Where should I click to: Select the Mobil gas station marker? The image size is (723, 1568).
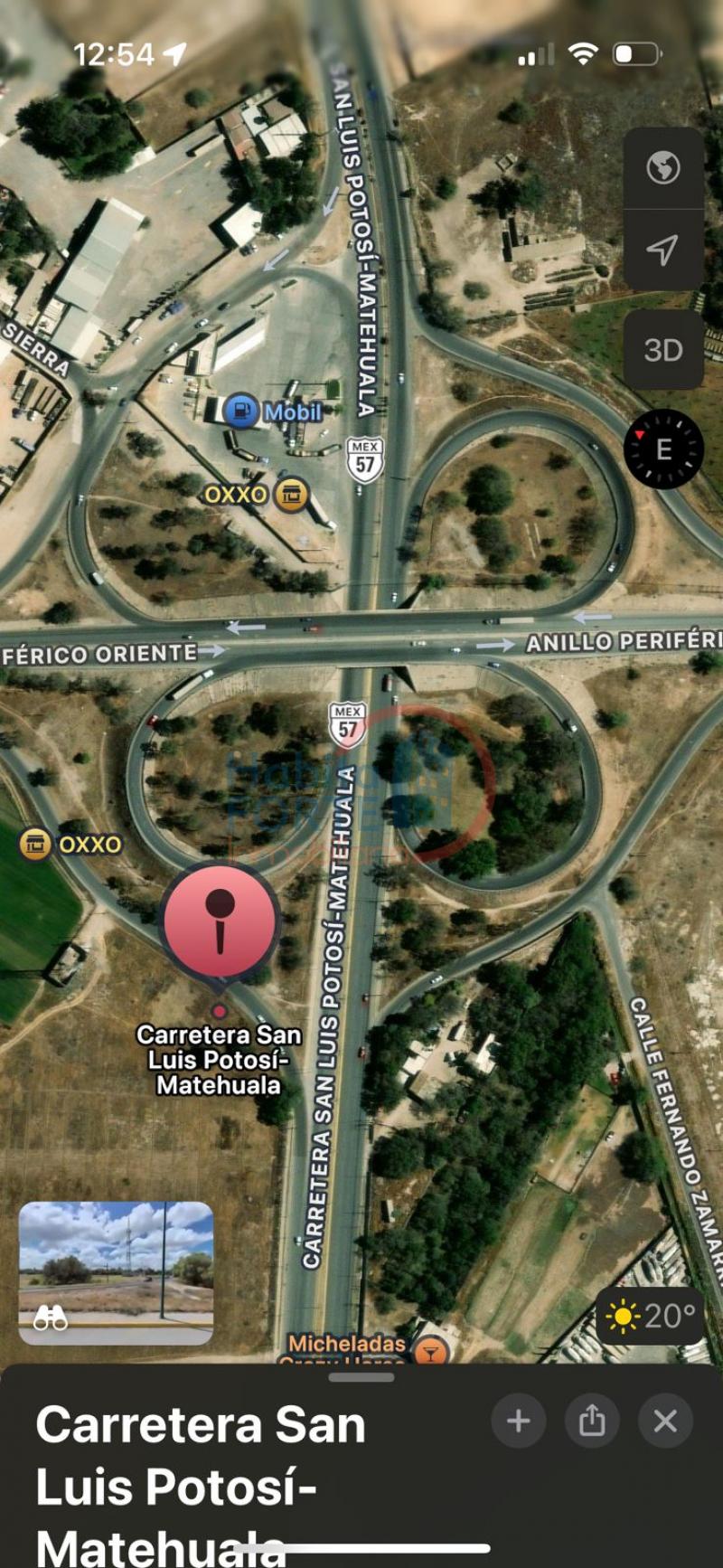[x=241, y=411]
